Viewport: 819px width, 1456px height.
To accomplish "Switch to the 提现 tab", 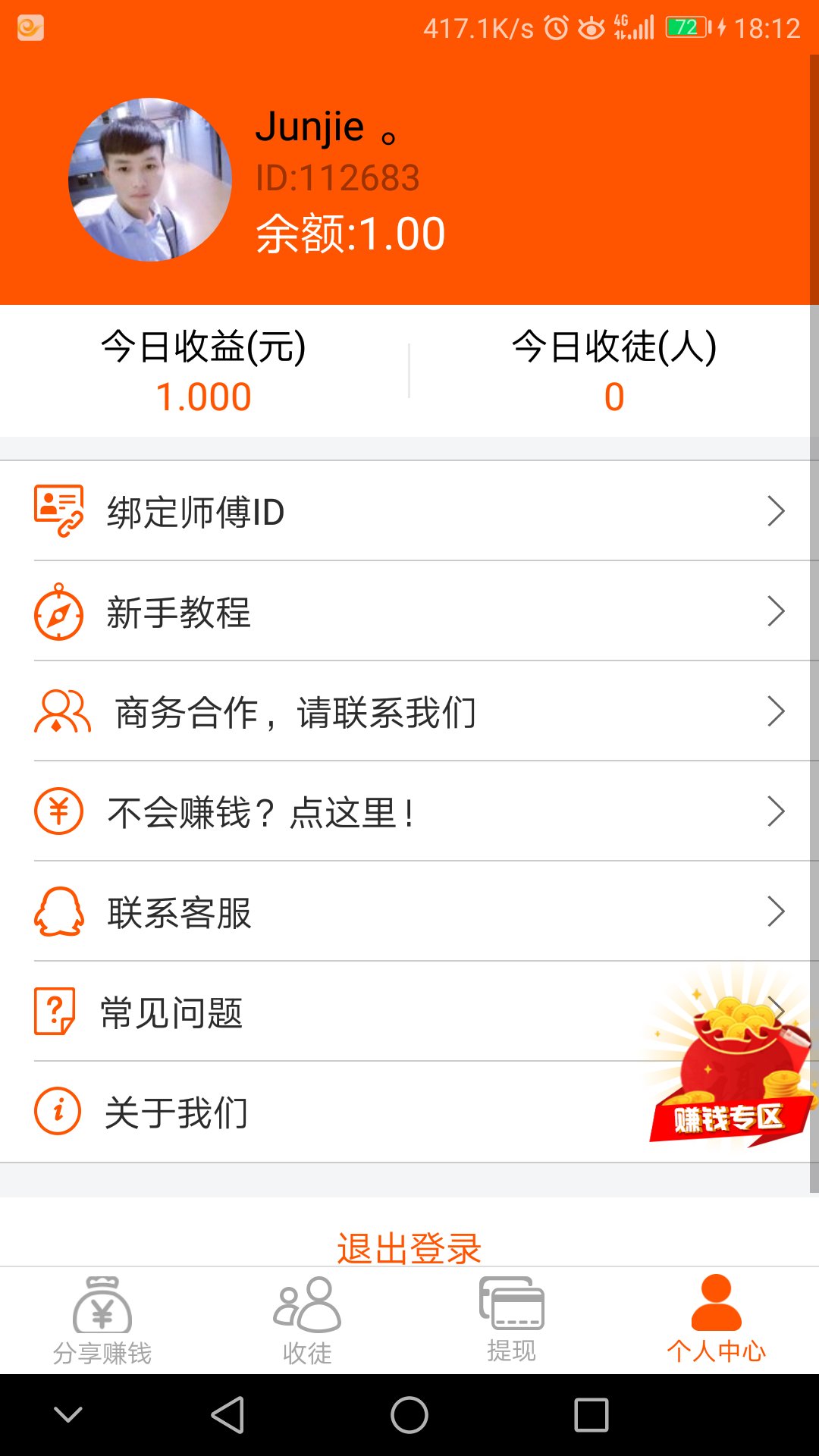I will tap(512, 1321).
